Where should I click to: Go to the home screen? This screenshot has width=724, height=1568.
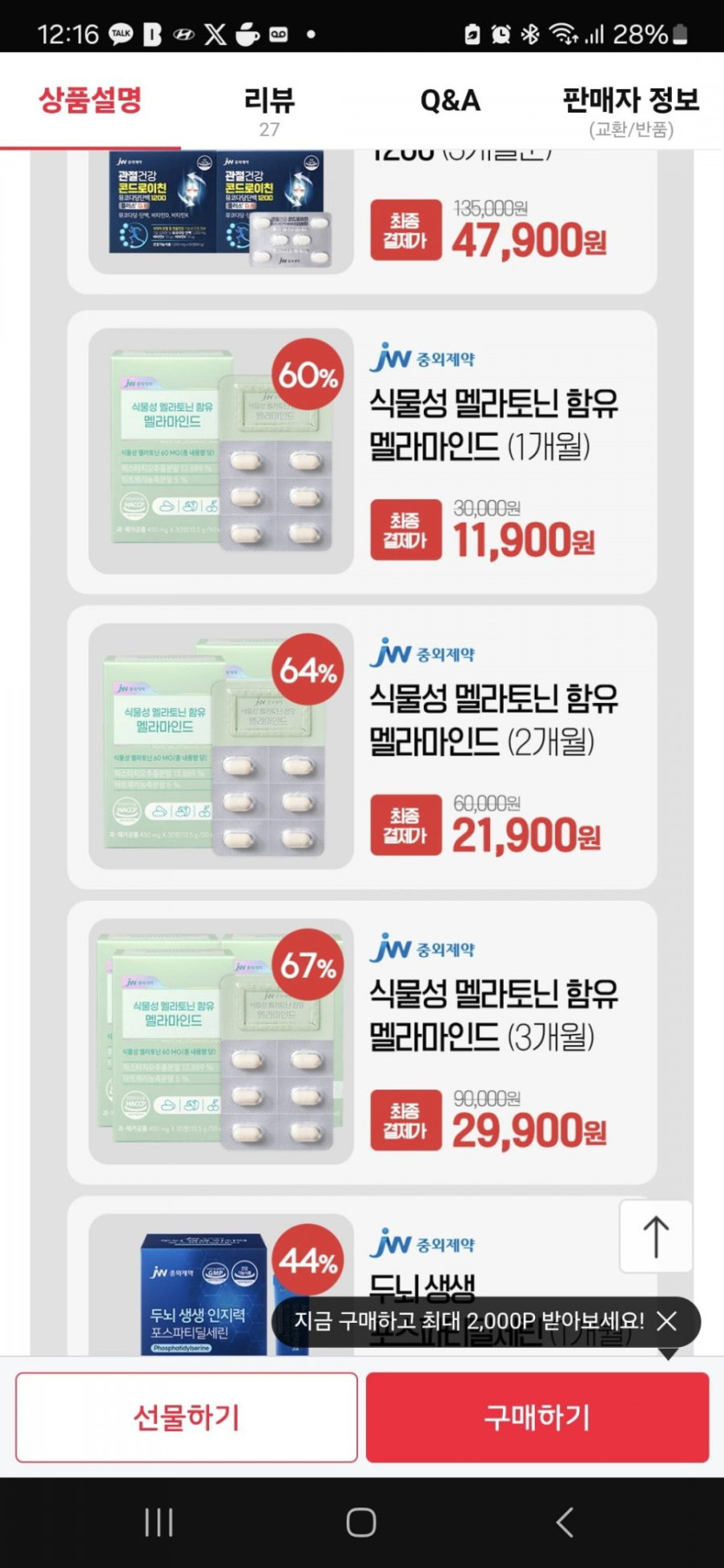pyautogui.click(x=361, y=1522)
